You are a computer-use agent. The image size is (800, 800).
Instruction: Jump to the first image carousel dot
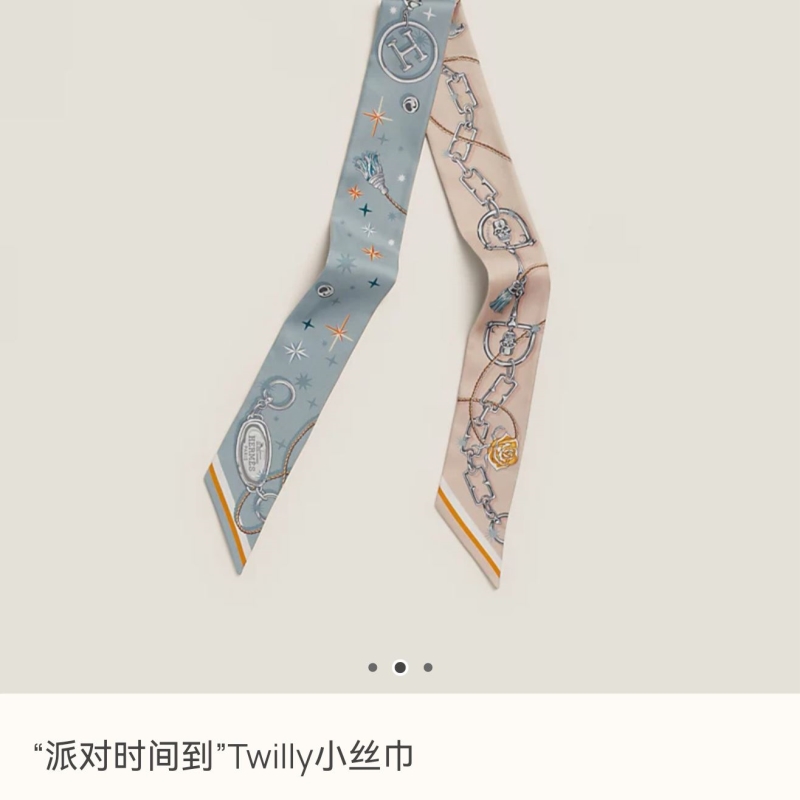373,667
